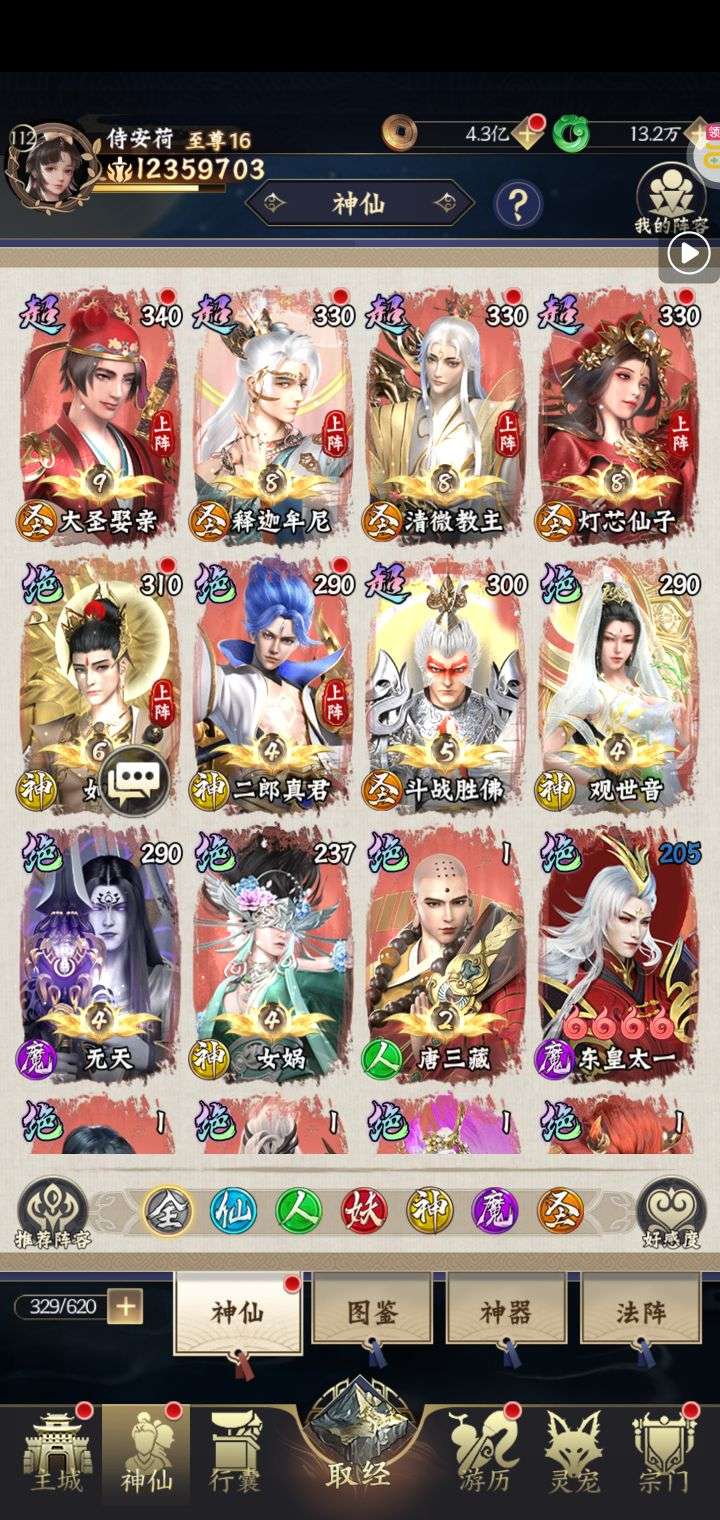Open the question mark help icon
This screenshot has height=1520, width=720.
(x=517, y=204)
